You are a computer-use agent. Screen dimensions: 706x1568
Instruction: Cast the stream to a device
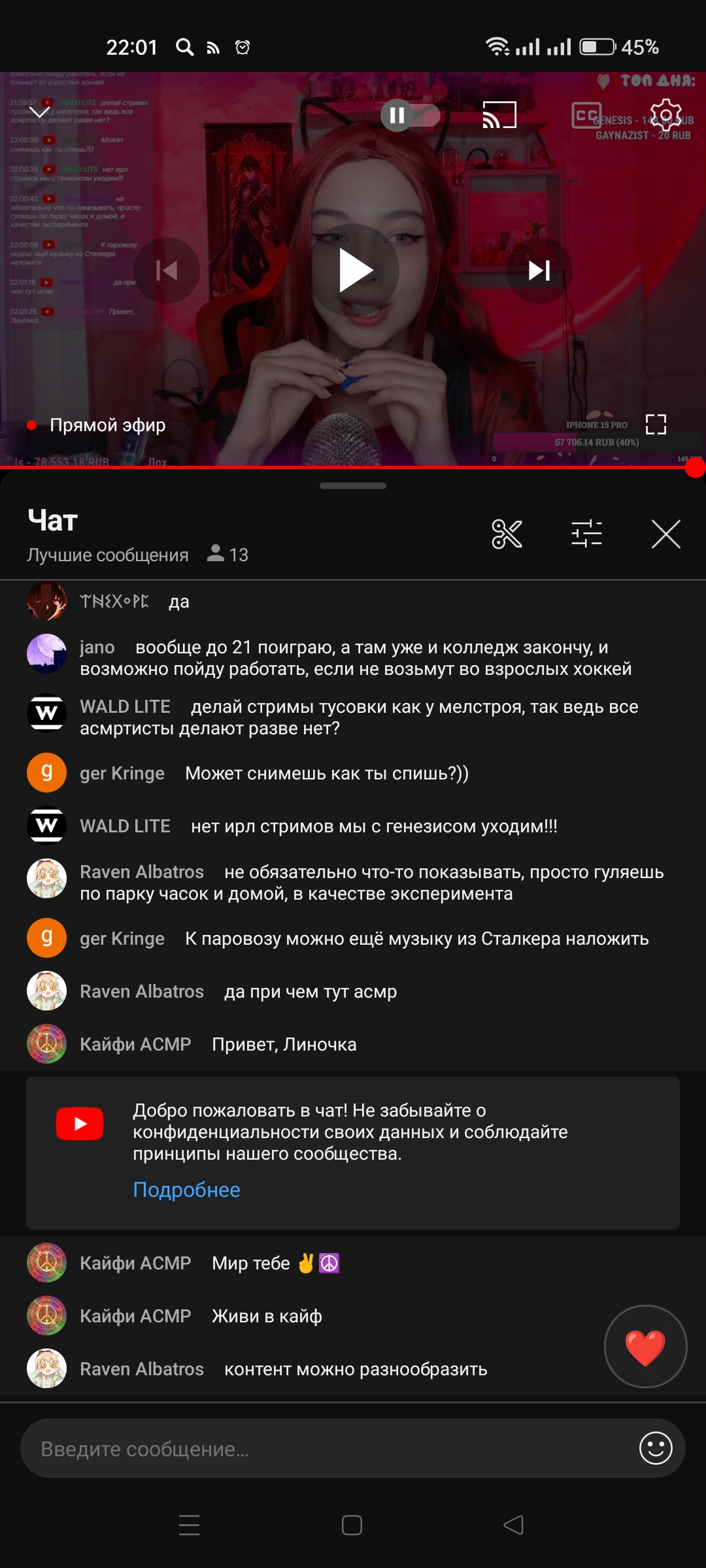coord(499,116)
